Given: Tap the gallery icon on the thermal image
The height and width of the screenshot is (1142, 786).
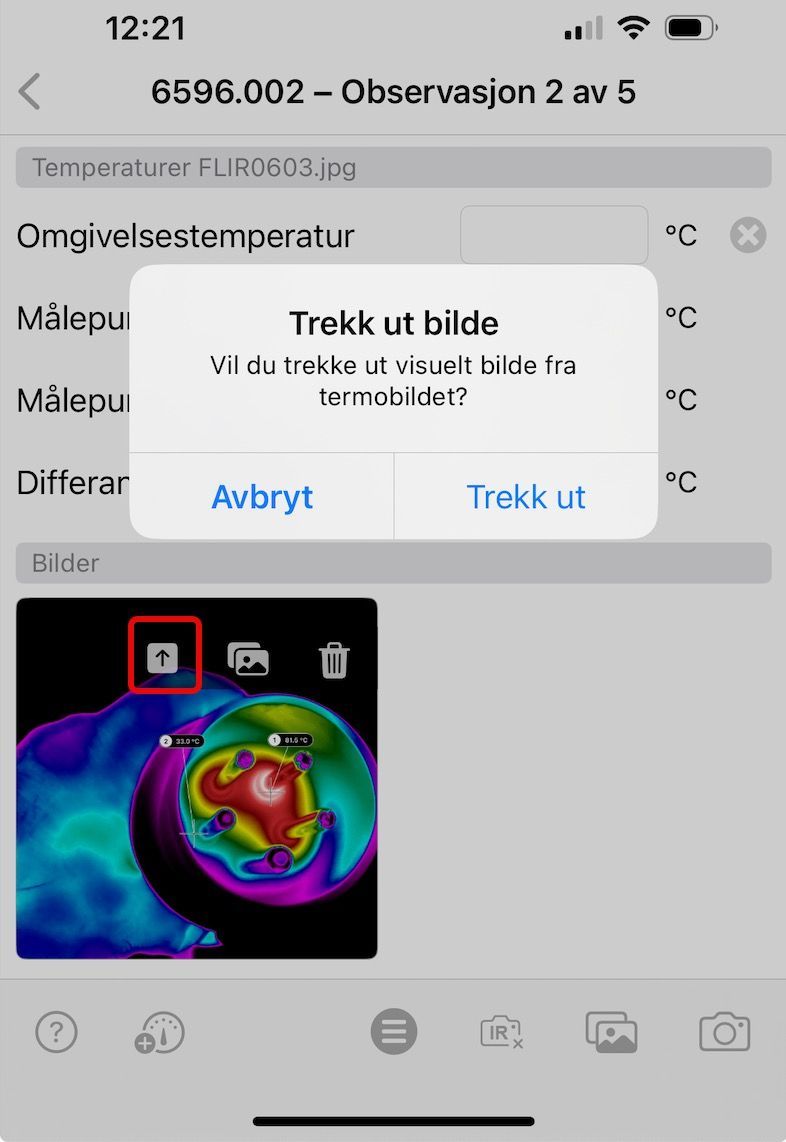Looking at the screenshot, I should [248, 659].
